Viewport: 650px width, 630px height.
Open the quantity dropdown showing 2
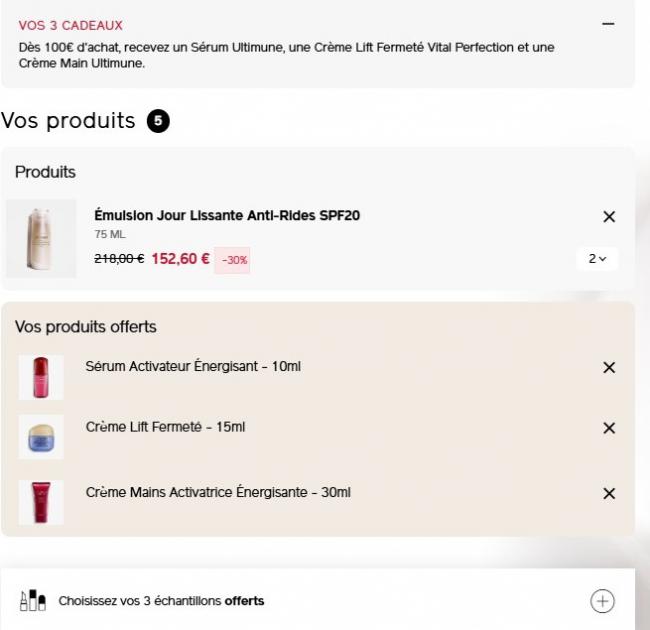coord(597,259)
